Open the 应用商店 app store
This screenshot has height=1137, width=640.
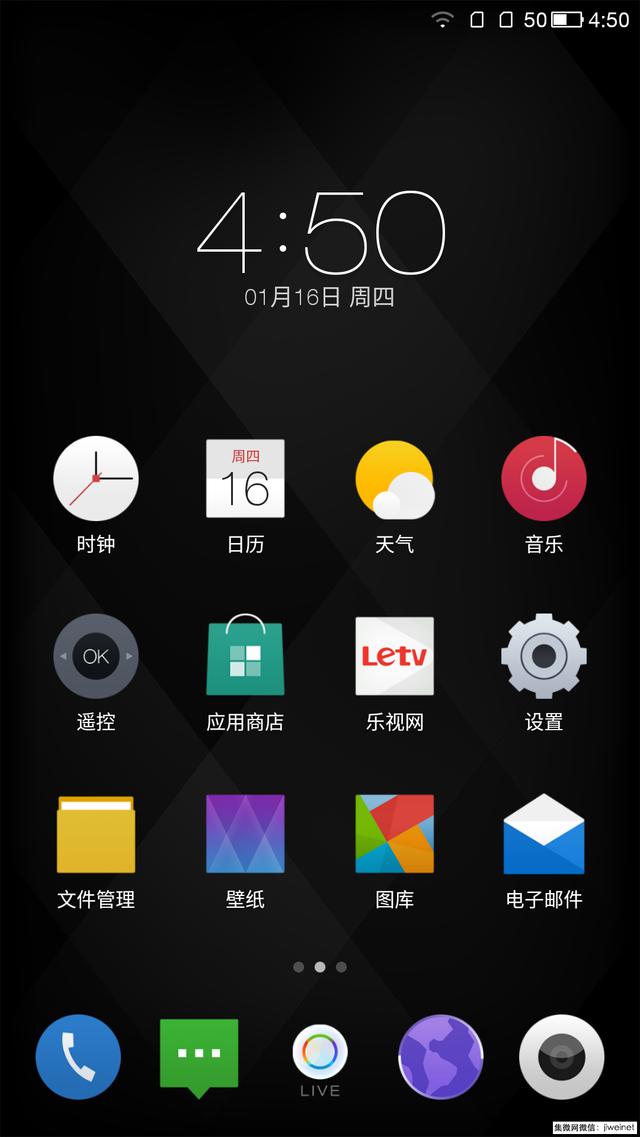coord(245,656)
